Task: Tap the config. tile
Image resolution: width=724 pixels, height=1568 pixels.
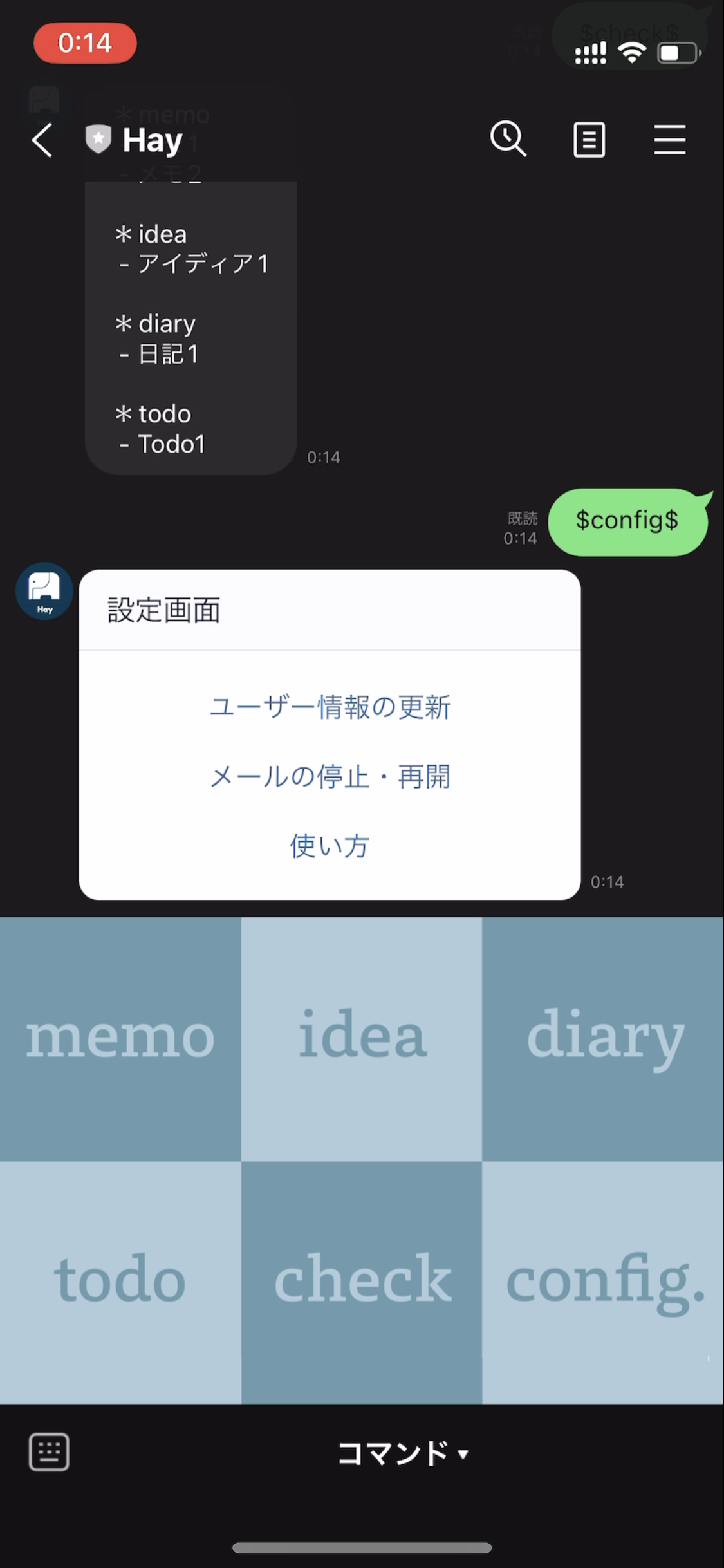Action: tap(603, 1281)
